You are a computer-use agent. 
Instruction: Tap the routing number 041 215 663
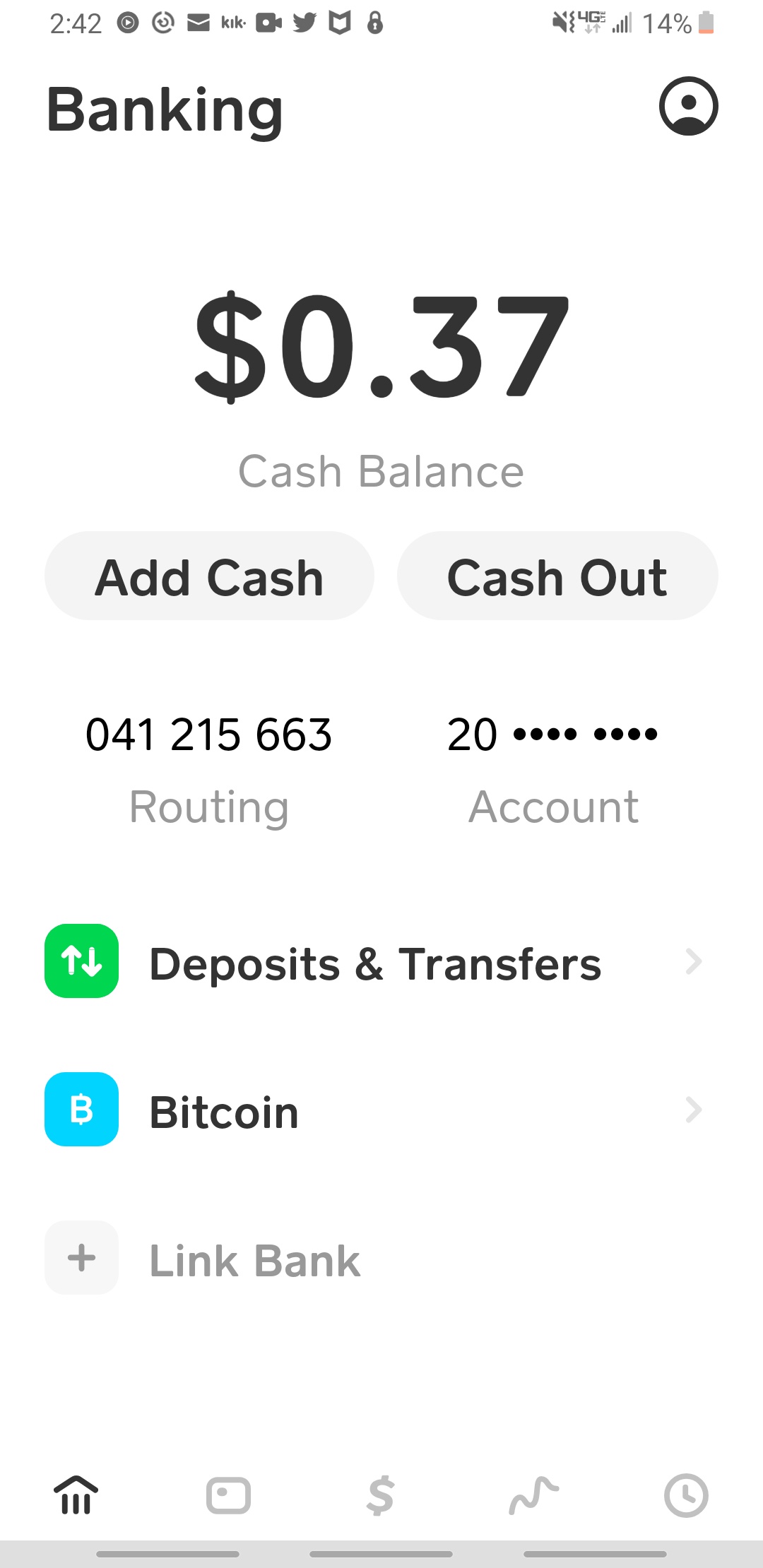tap(208, 735)
